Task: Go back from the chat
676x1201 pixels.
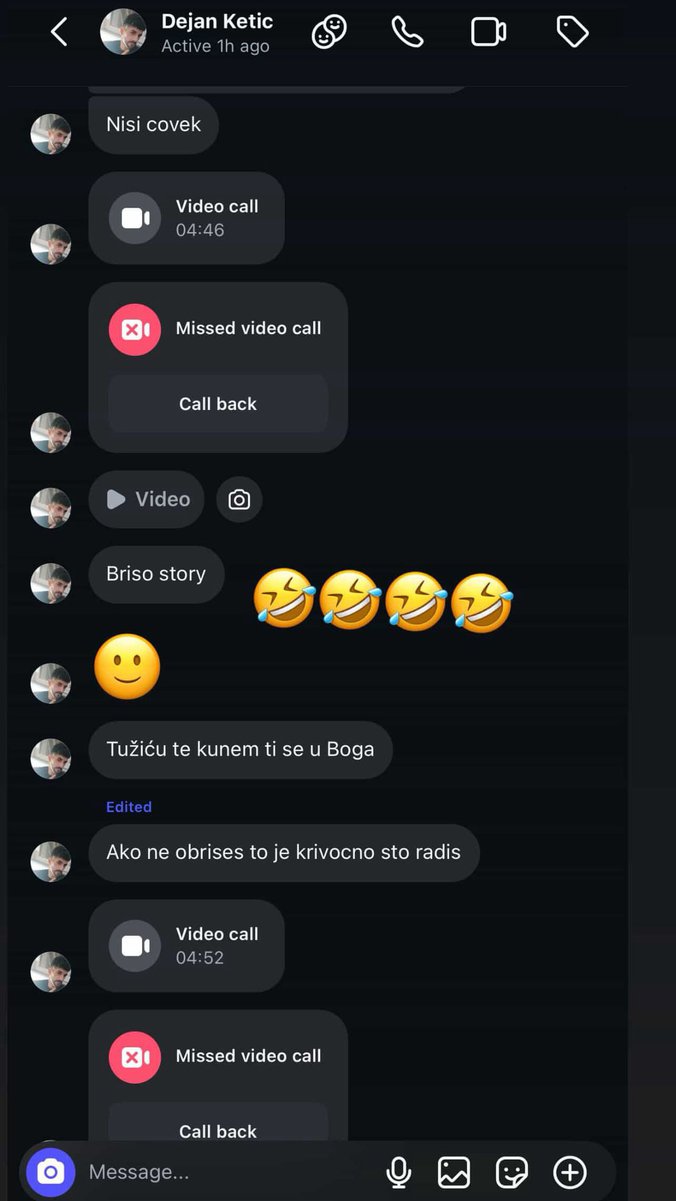Action: tap(59, 32)
